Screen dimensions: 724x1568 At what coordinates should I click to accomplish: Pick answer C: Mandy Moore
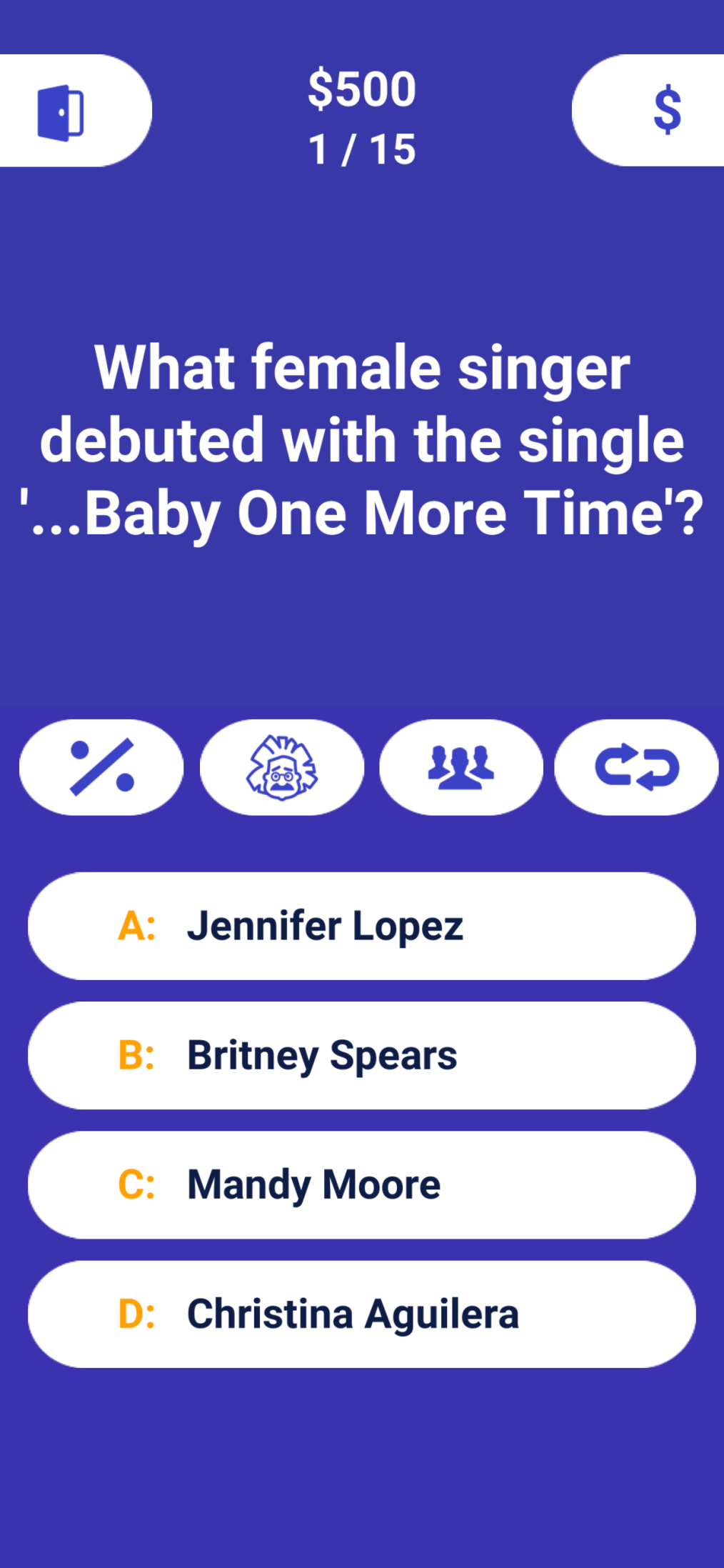pos(361,1184)
